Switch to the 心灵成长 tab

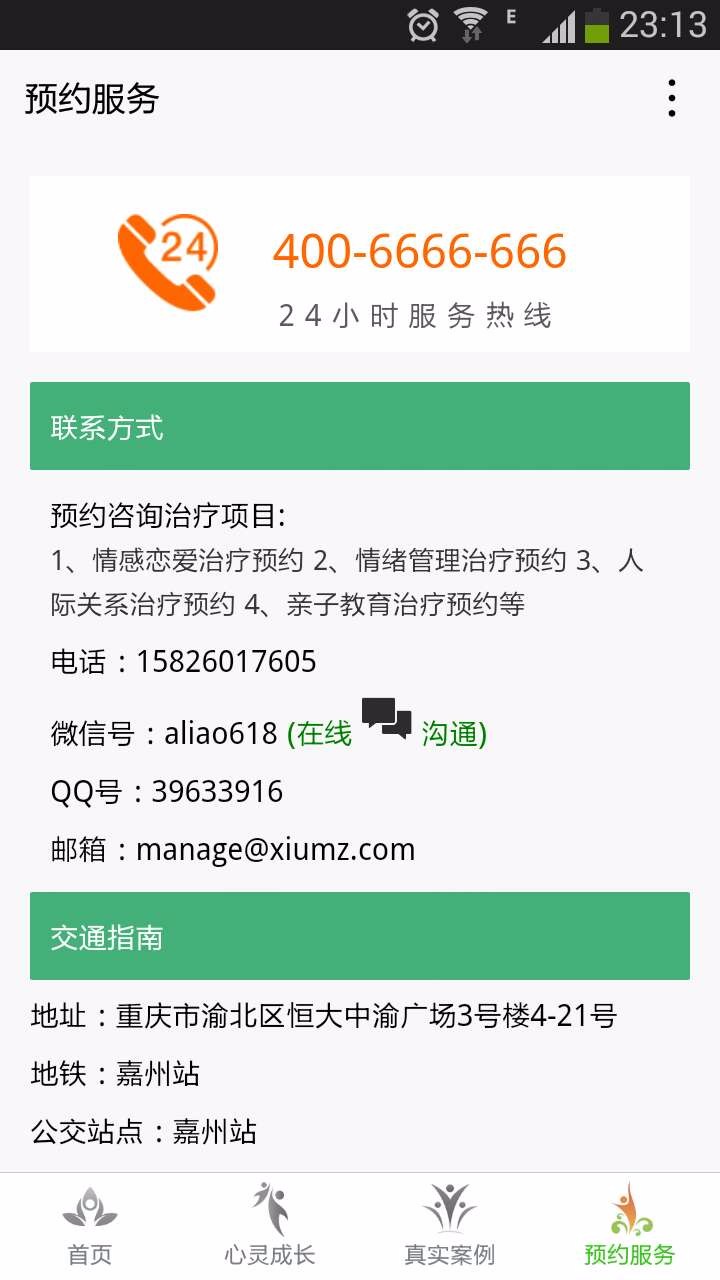[270, 1226]
